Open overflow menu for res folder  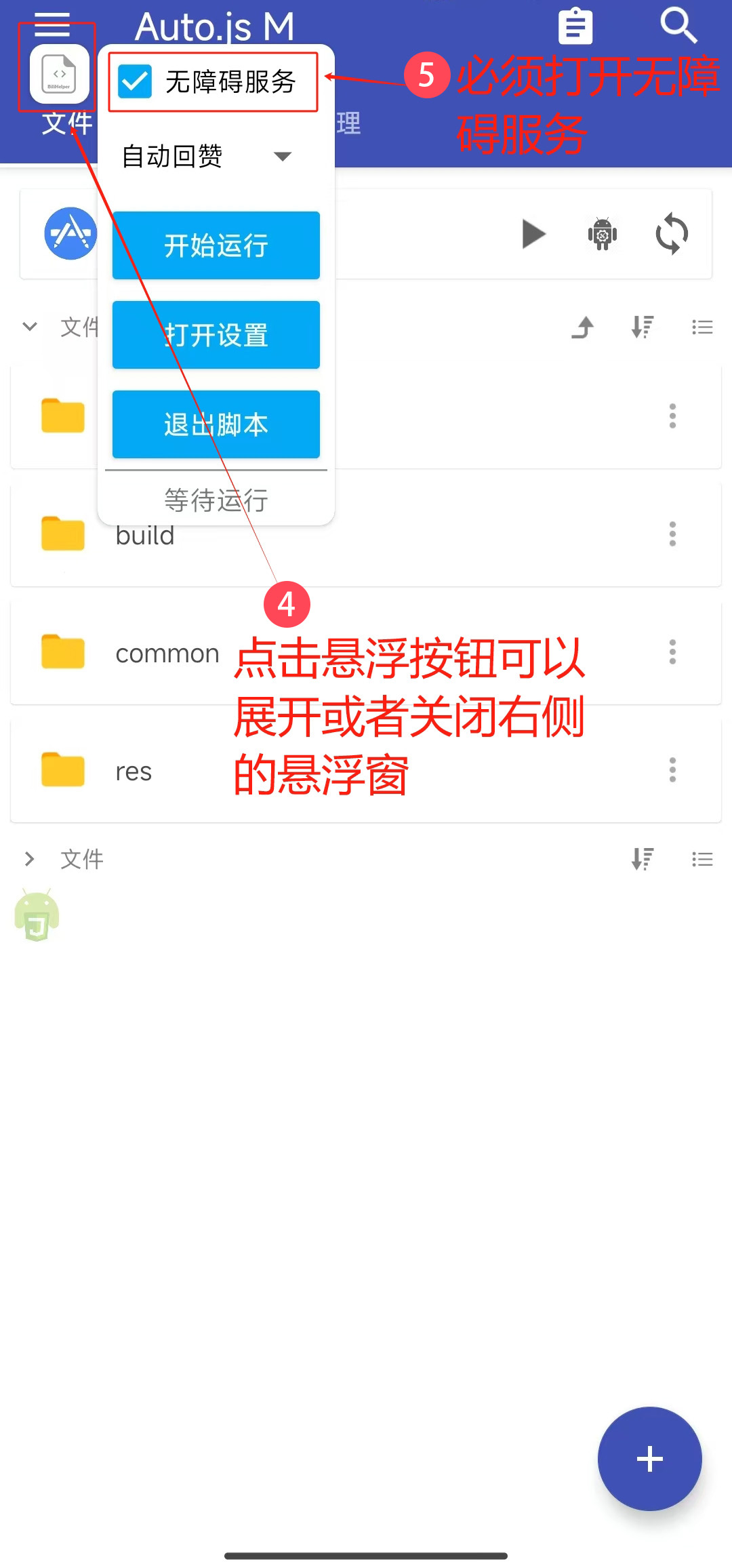(672, 770)
